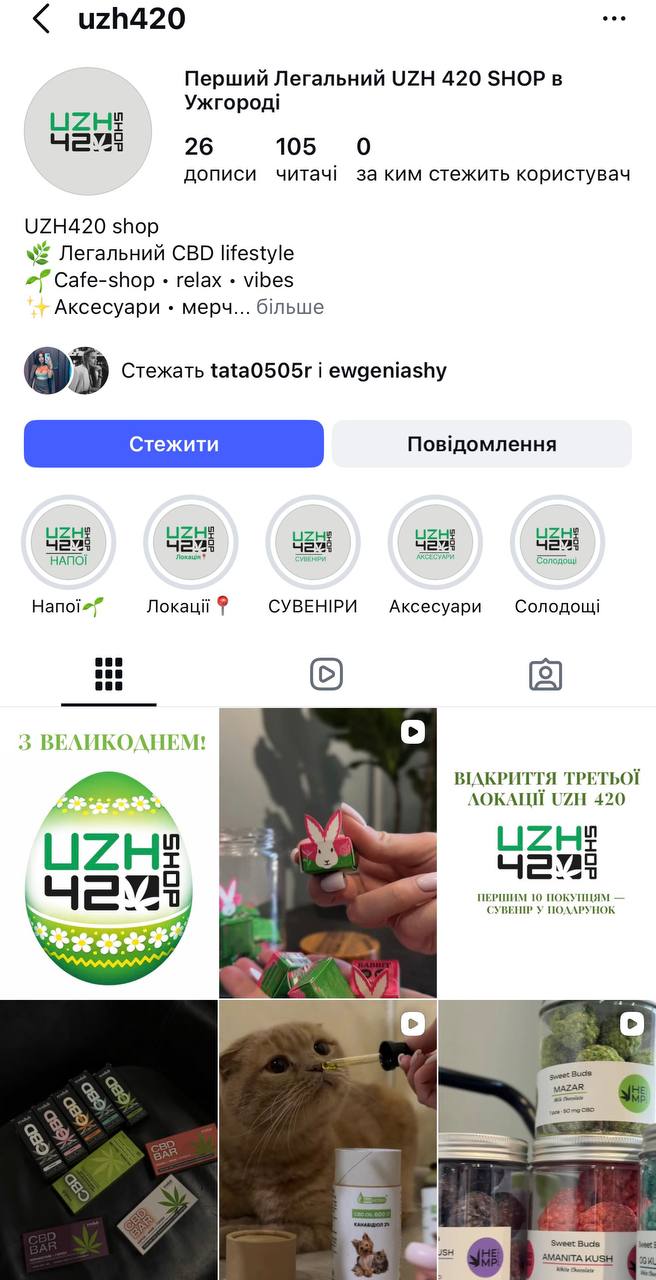656x1280 pixels.
Task: Open the З Великоднем egg post
Action: (x=108, y=853)
